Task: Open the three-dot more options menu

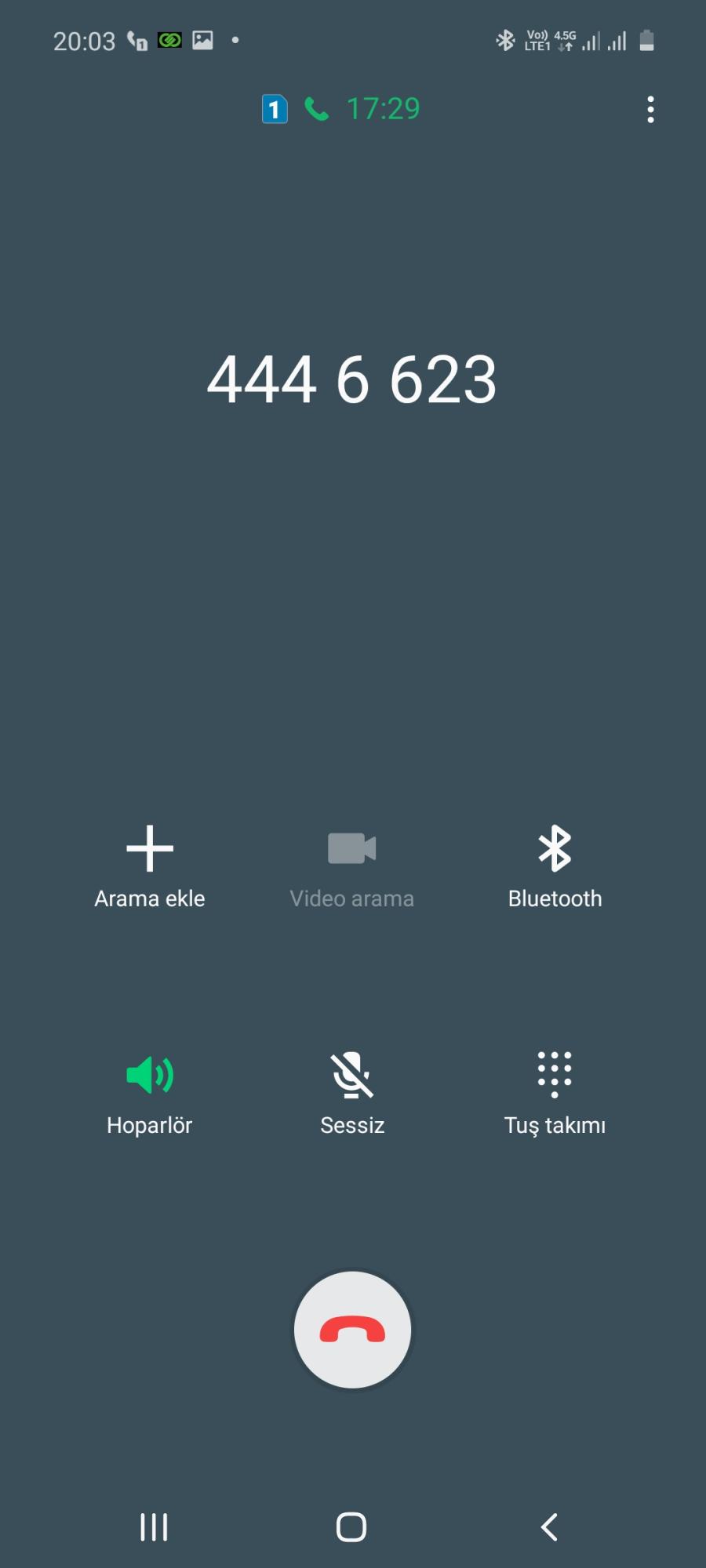Action: 650,110
